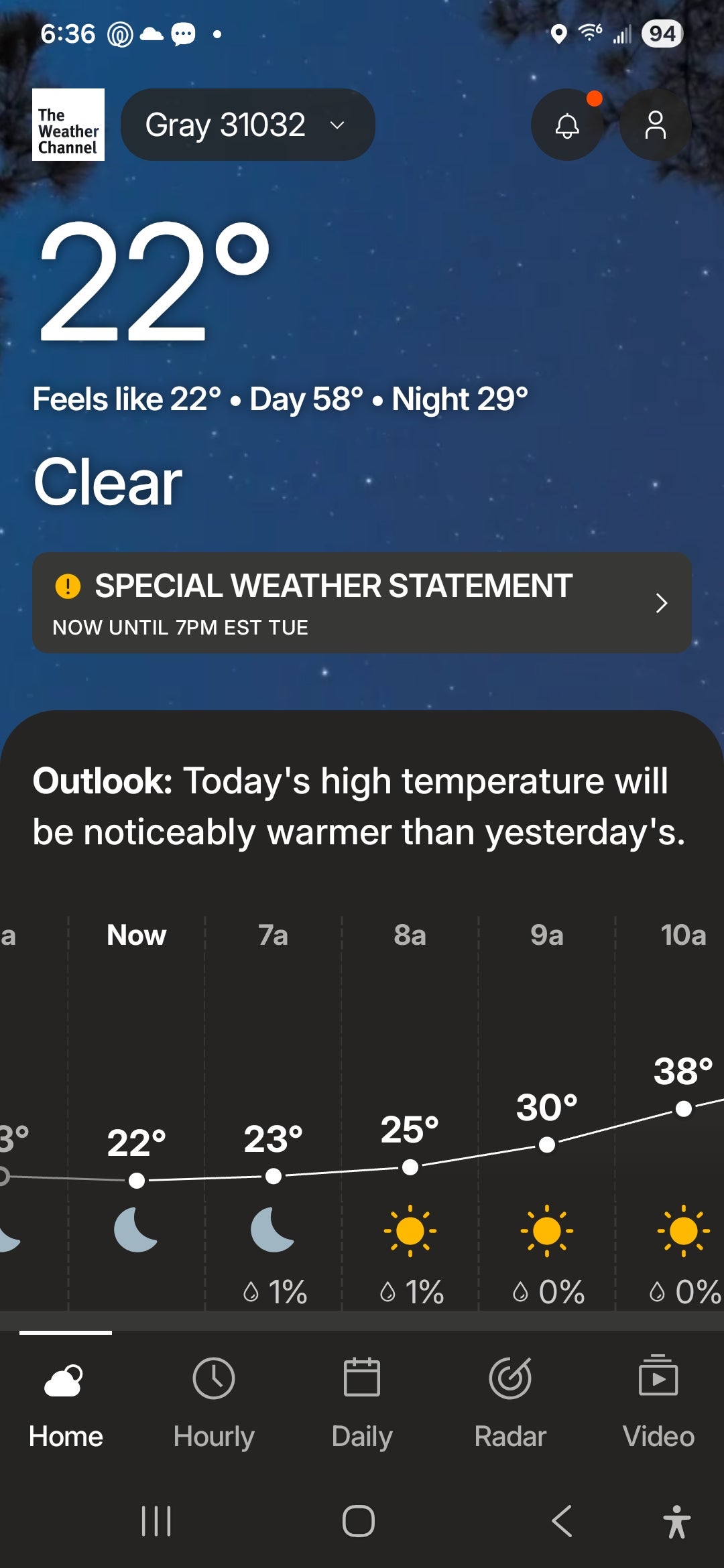Select the Home tab
This screenshot has width=724, height=1568.
[66, 1400]
